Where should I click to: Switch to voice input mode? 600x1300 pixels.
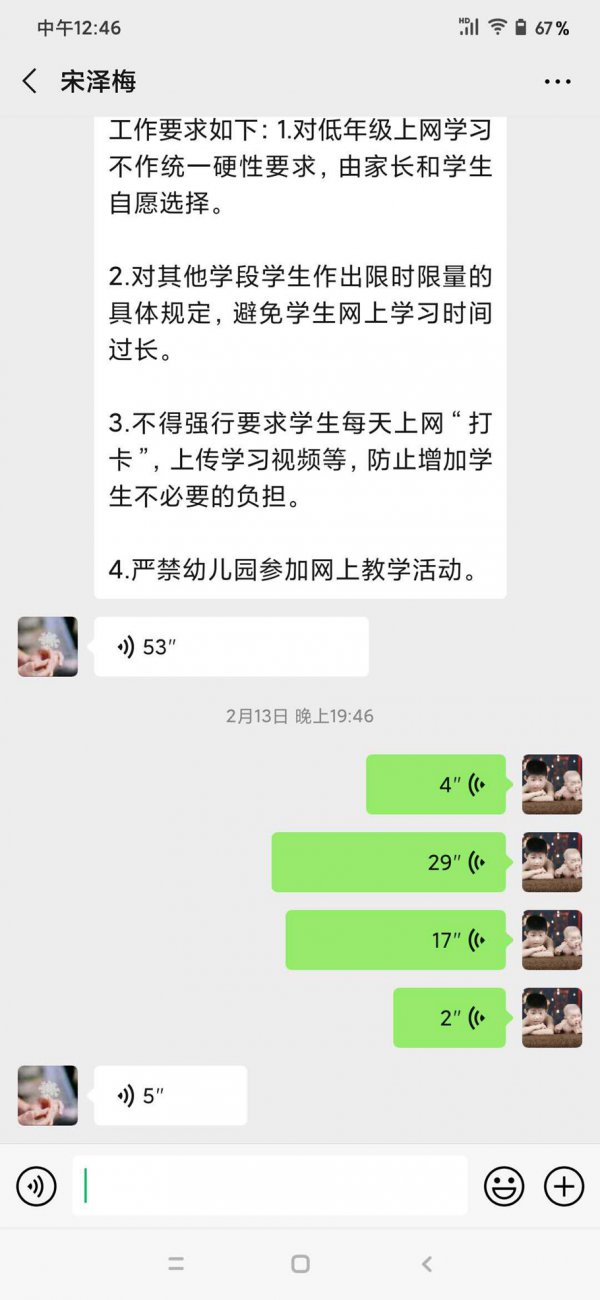(x=37, y=1187)
